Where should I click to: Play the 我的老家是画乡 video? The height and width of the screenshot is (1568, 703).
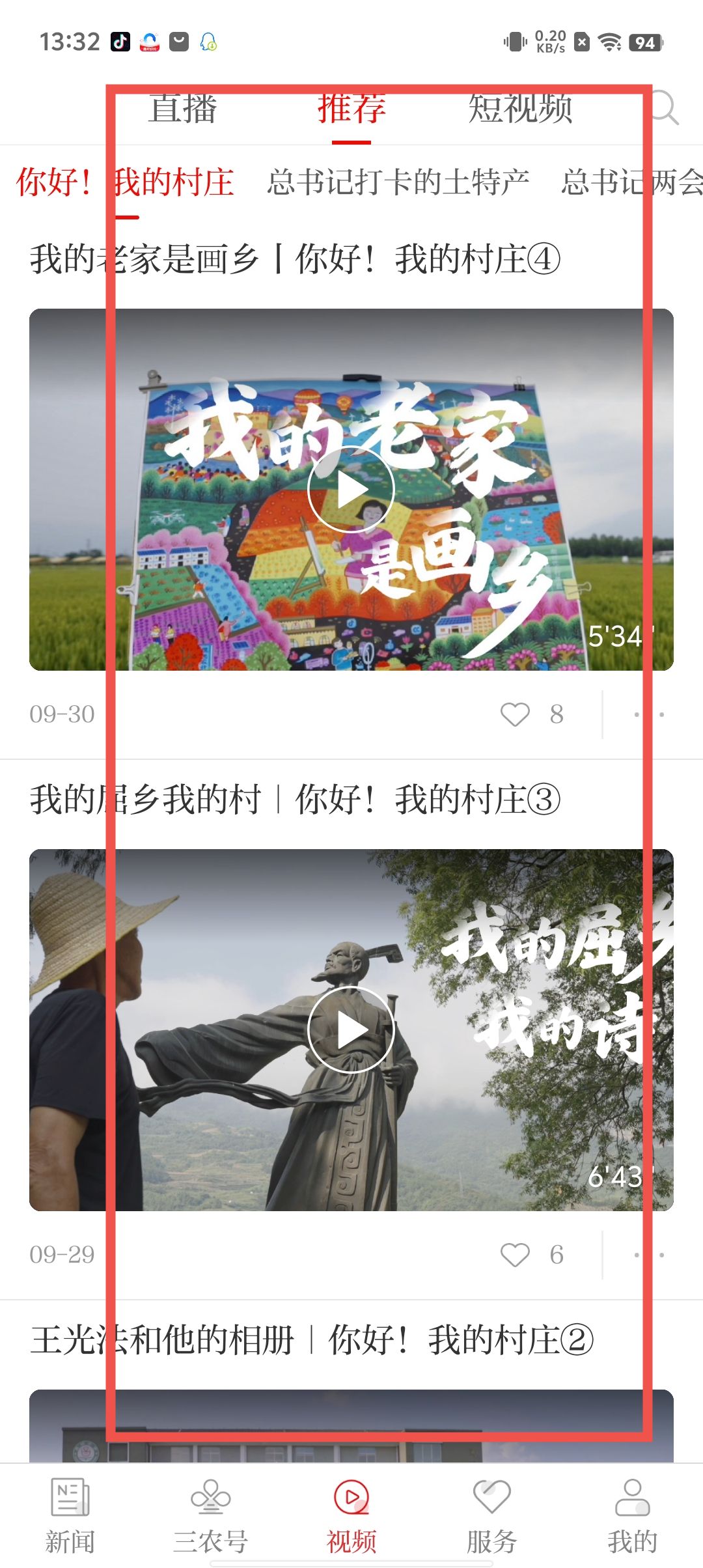(351, 490)
